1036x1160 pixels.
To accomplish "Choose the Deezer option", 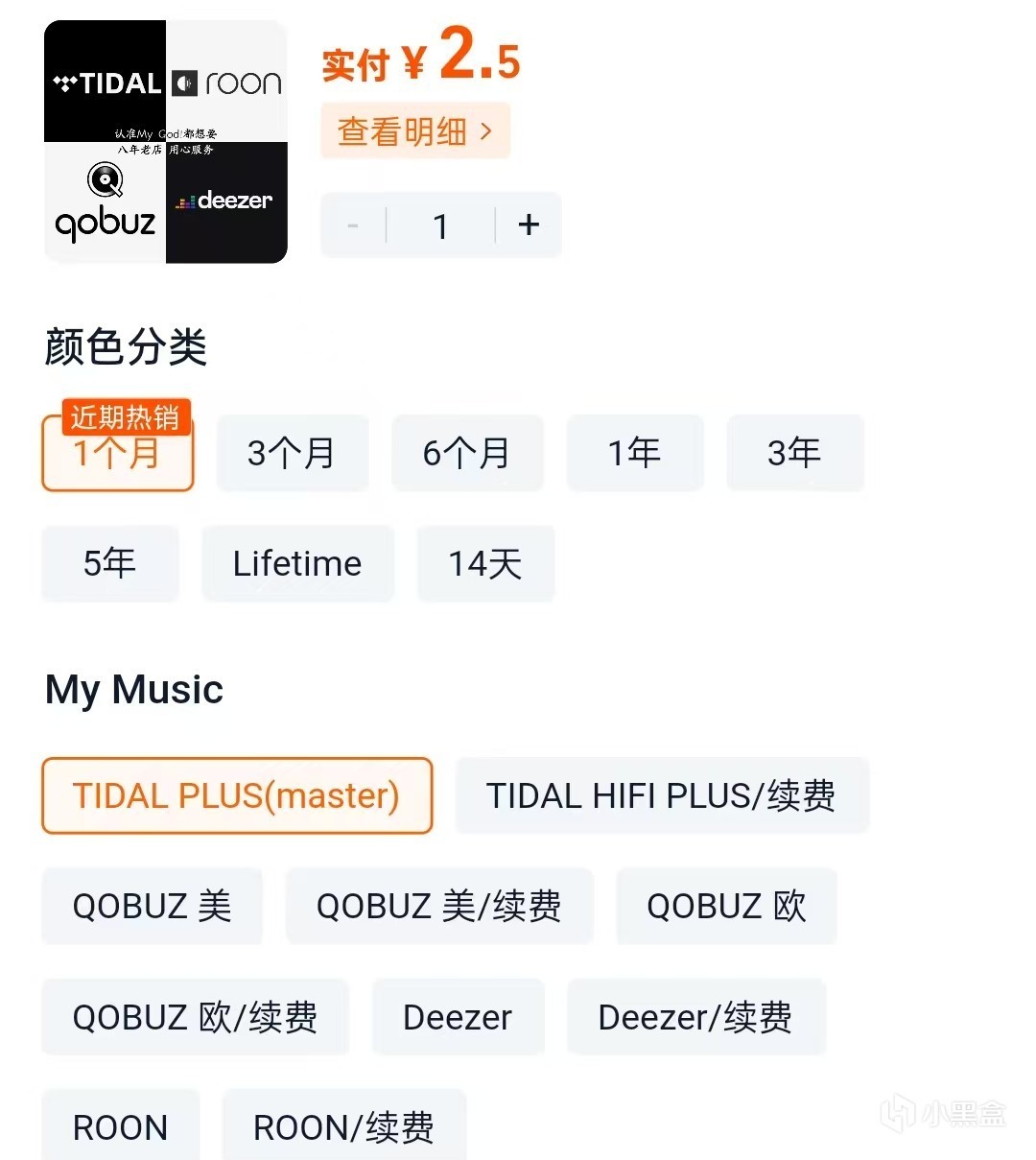I will 458,1017.
